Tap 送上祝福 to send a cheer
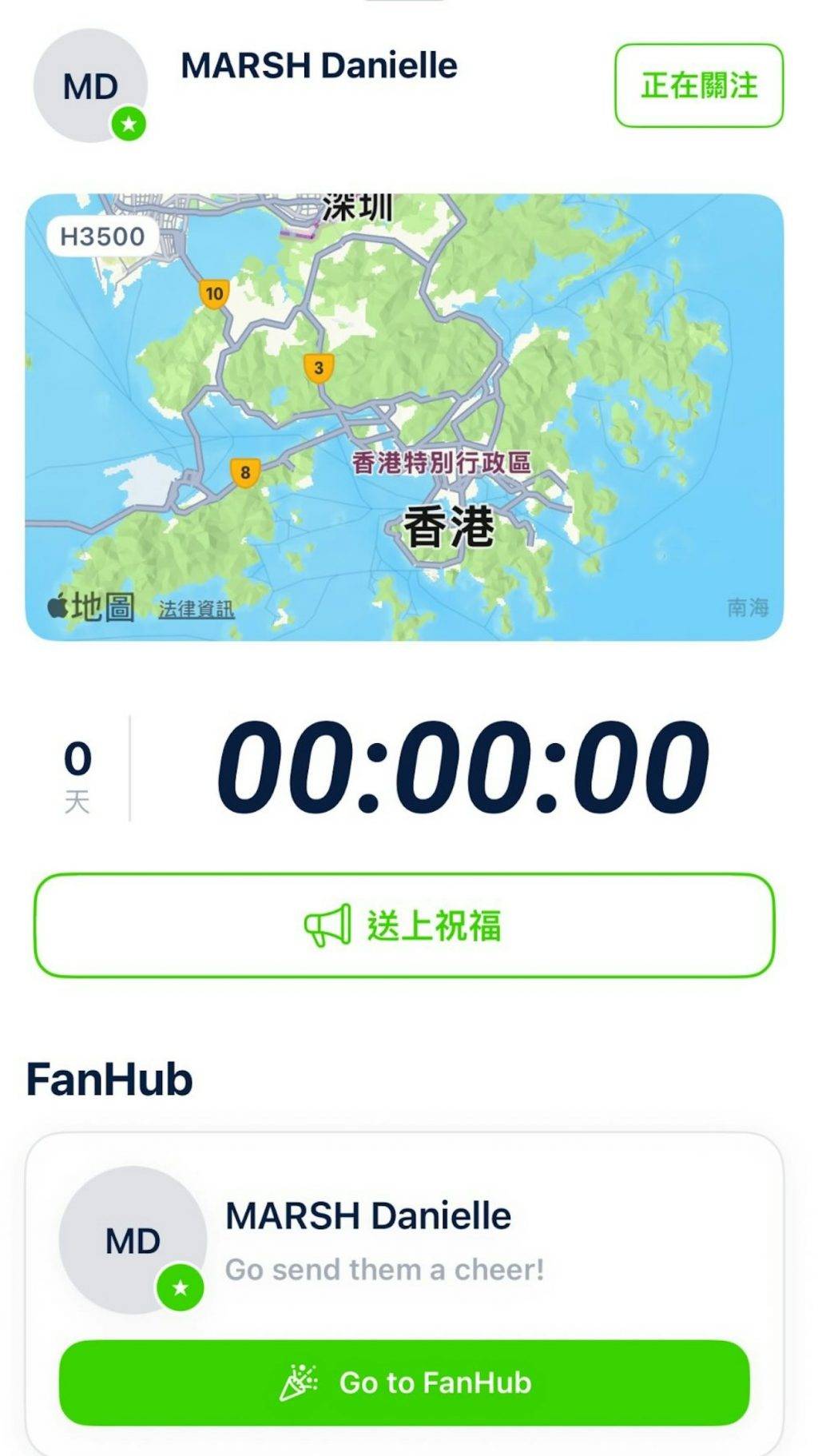Viewport: 818px width, 1456px height. click(404, 925)
